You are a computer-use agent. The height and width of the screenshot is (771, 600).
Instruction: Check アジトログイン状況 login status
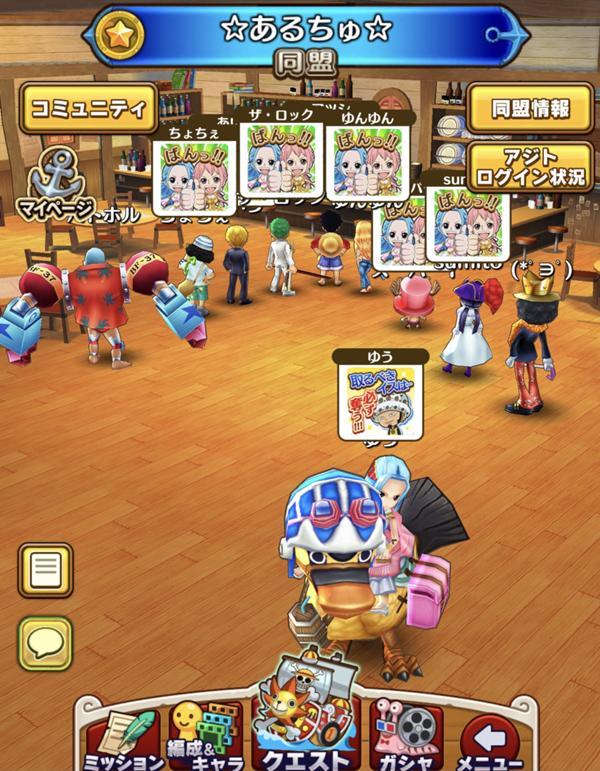[530, 166]
